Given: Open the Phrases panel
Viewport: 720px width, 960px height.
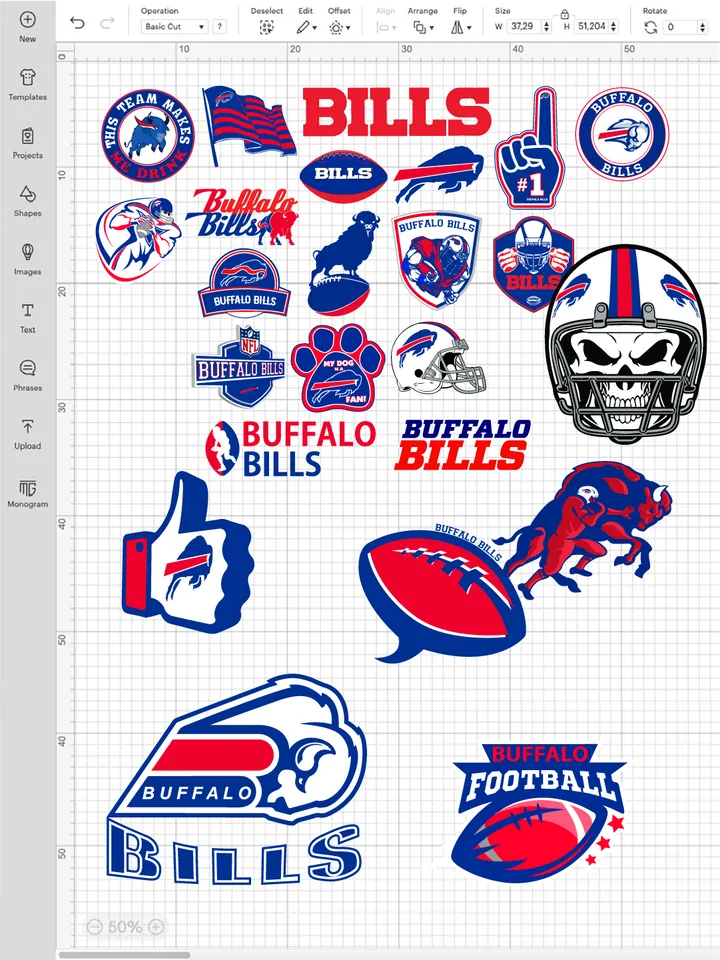Looking at the screenshot, I should (27, 375).
